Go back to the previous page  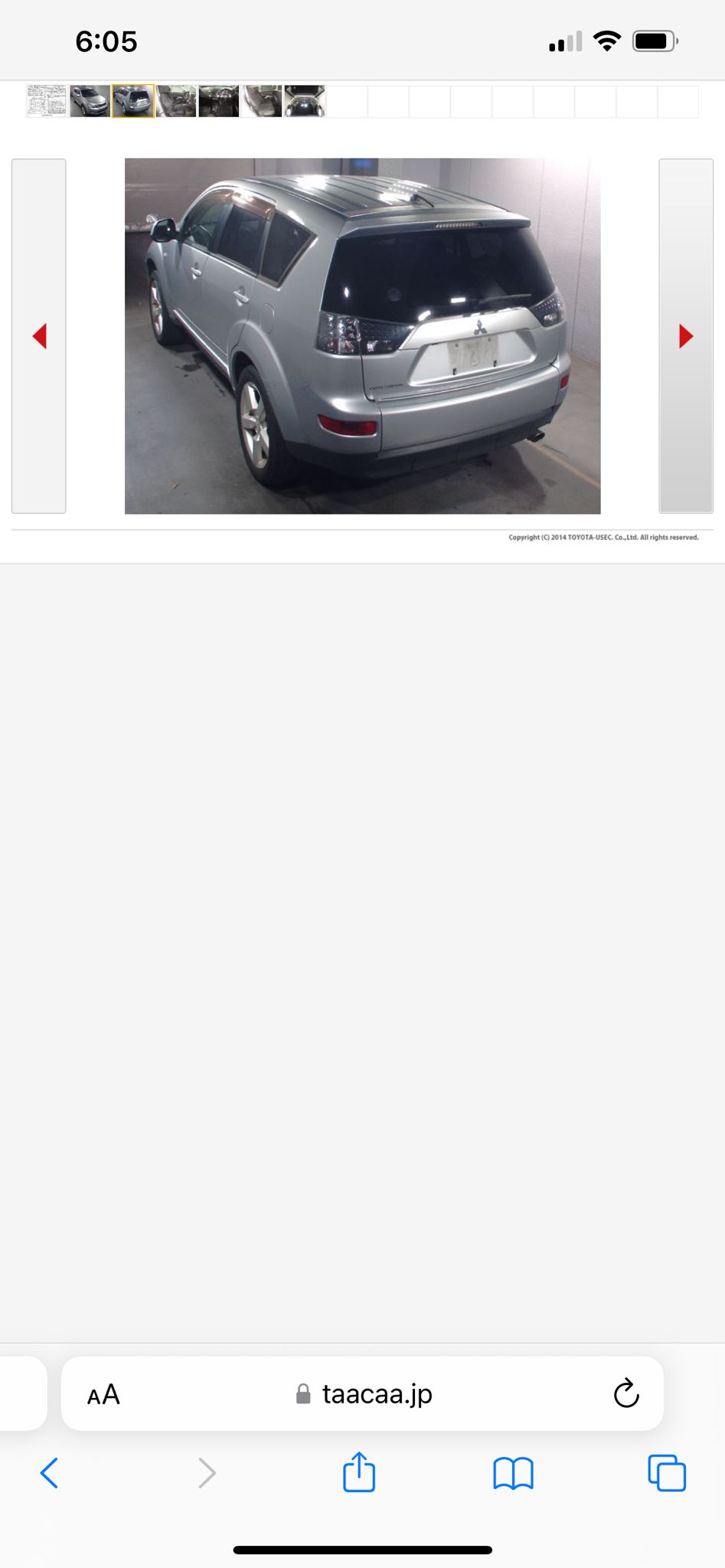[49, 1472]
